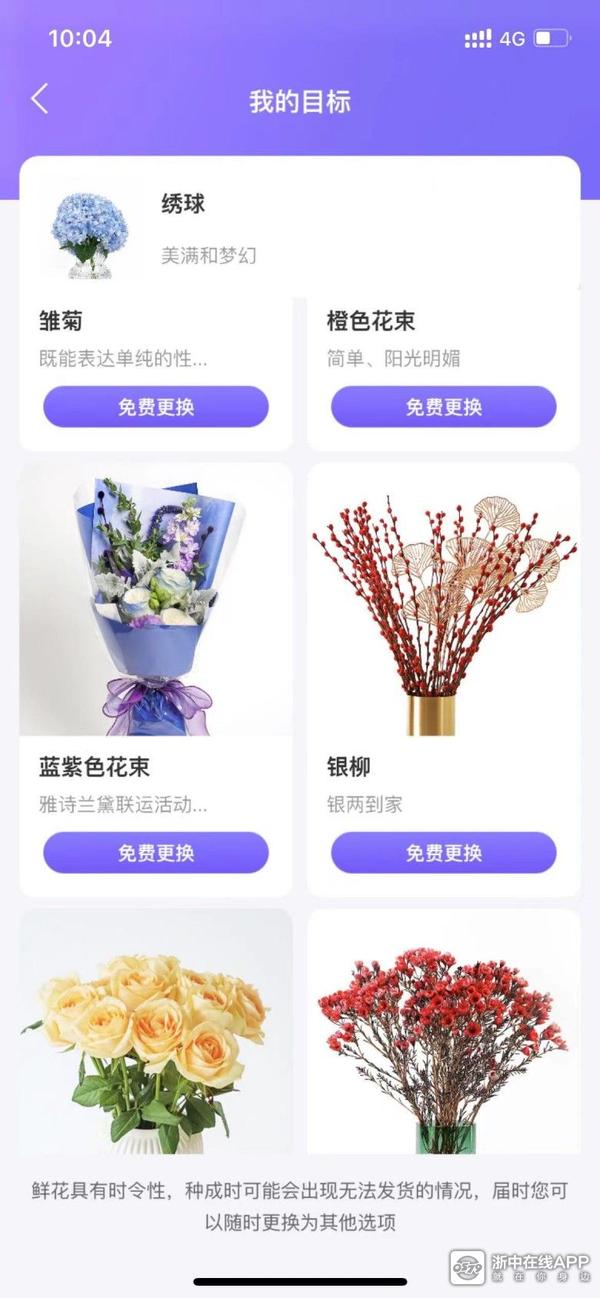Image resolution: width=600 pixels, height=1298 pixels.
Task: Tap 免费更换 under 雏菊
Action: (155, 407)
